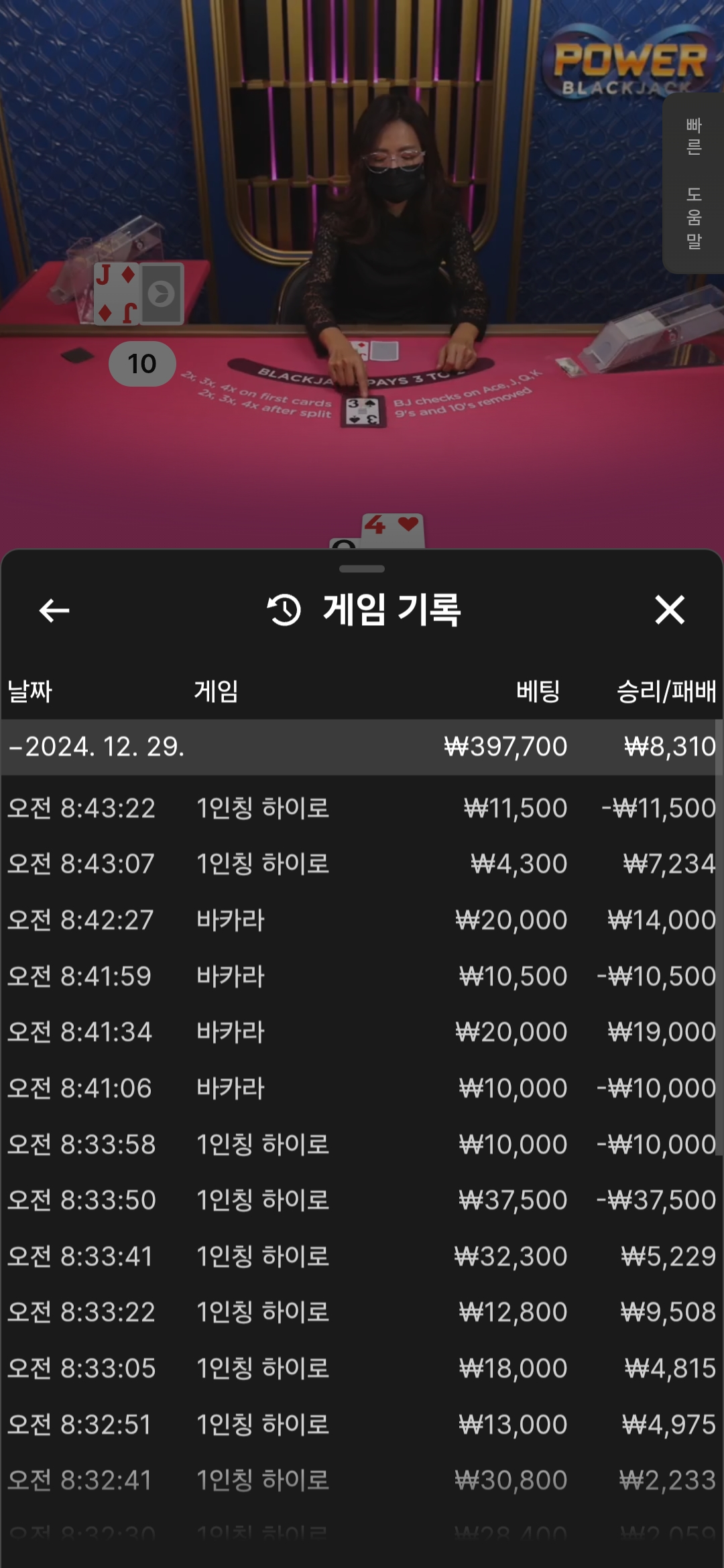Tap the 오전 8:41:06 바카라 history row

(362, 1088)
